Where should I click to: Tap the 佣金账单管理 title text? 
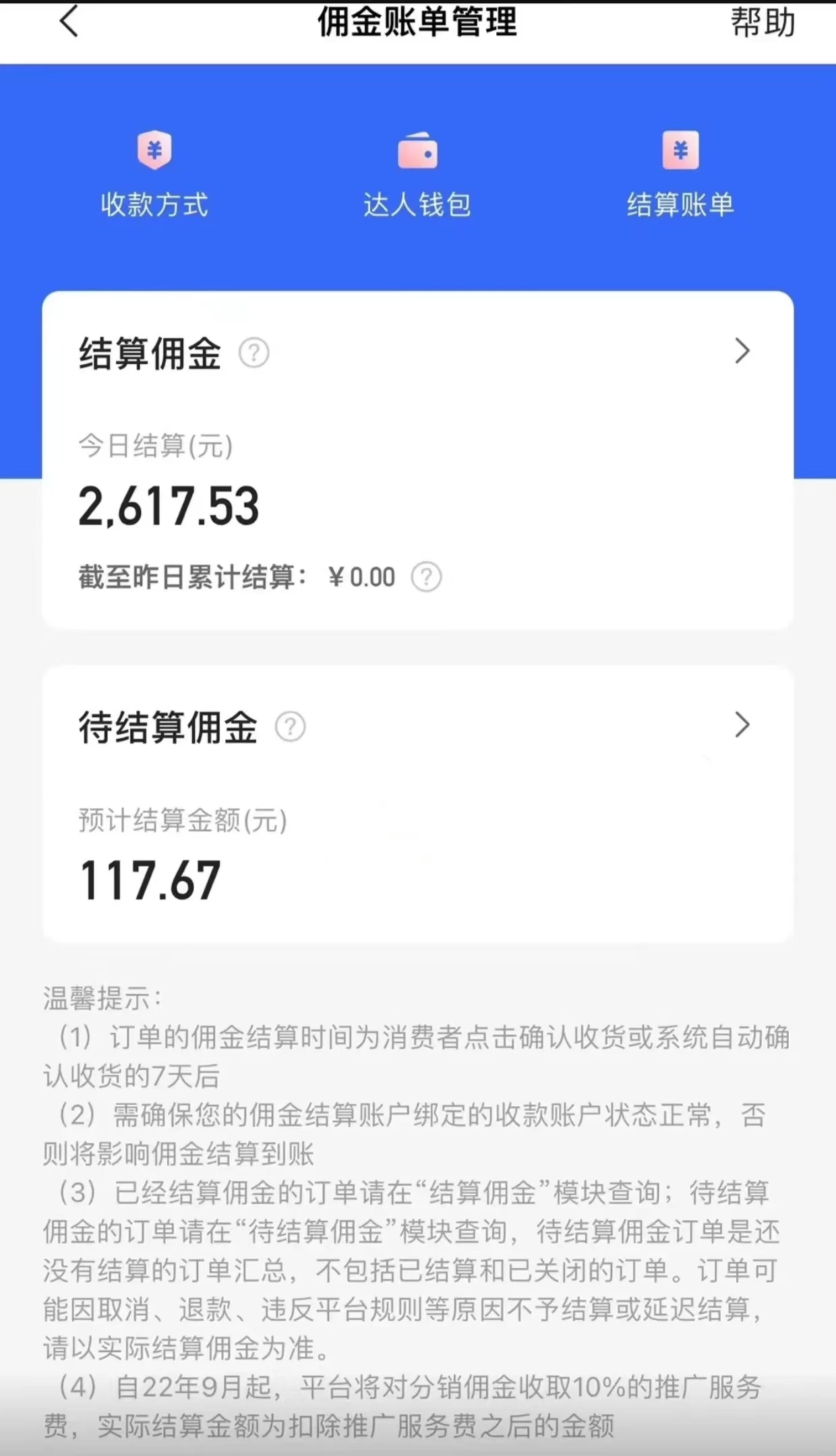[416, 22]
